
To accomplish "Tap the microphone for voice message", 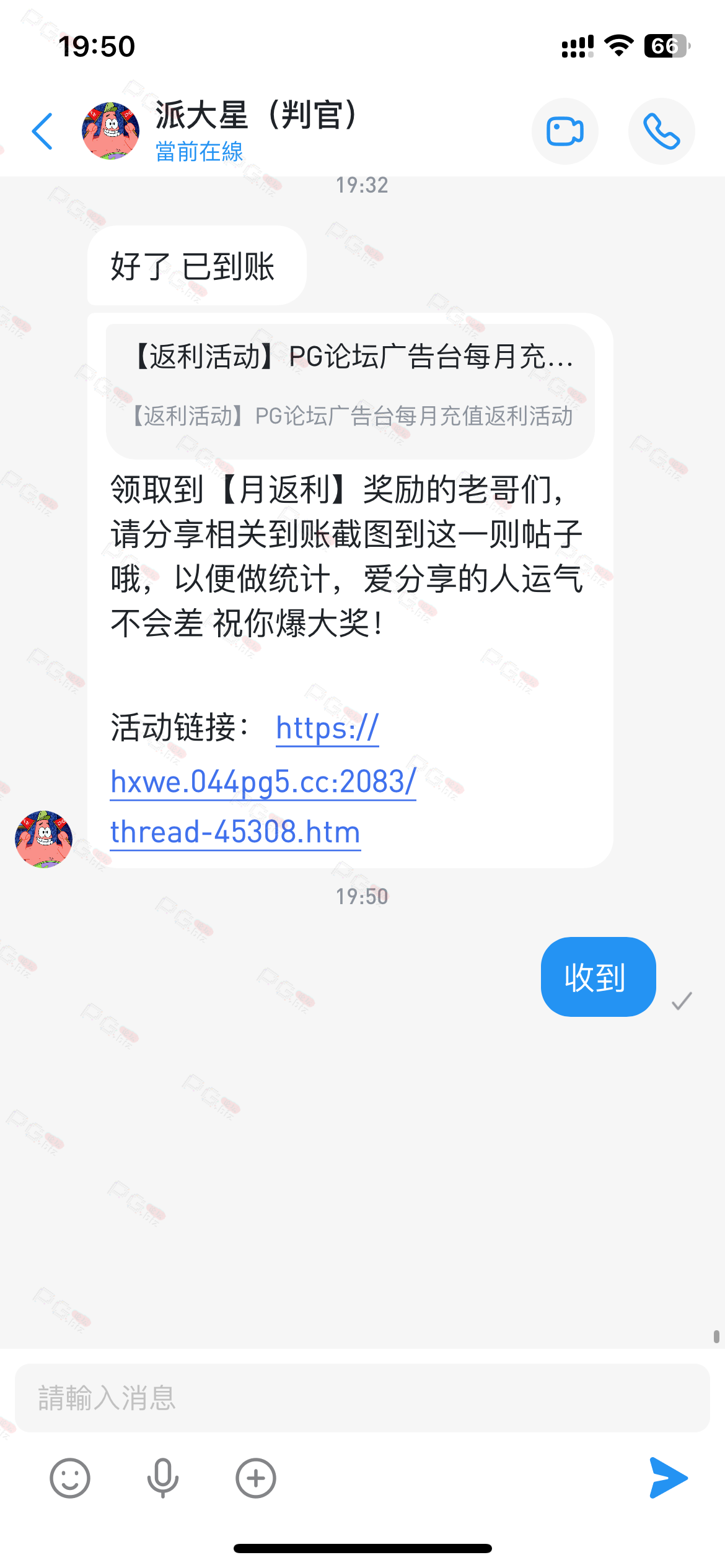I will click(x=162, y=1478).
